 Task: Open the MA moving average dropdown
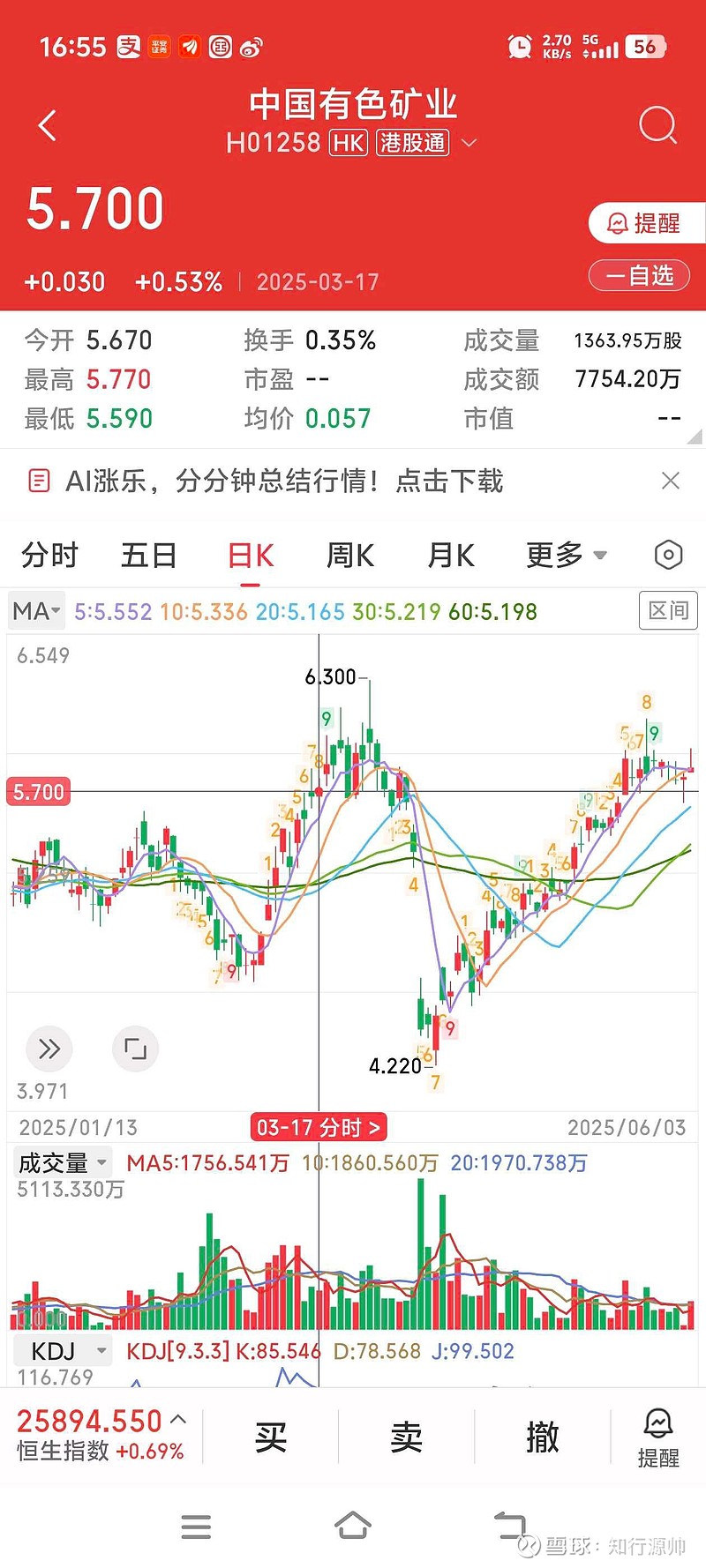click(x=35, y=610)
